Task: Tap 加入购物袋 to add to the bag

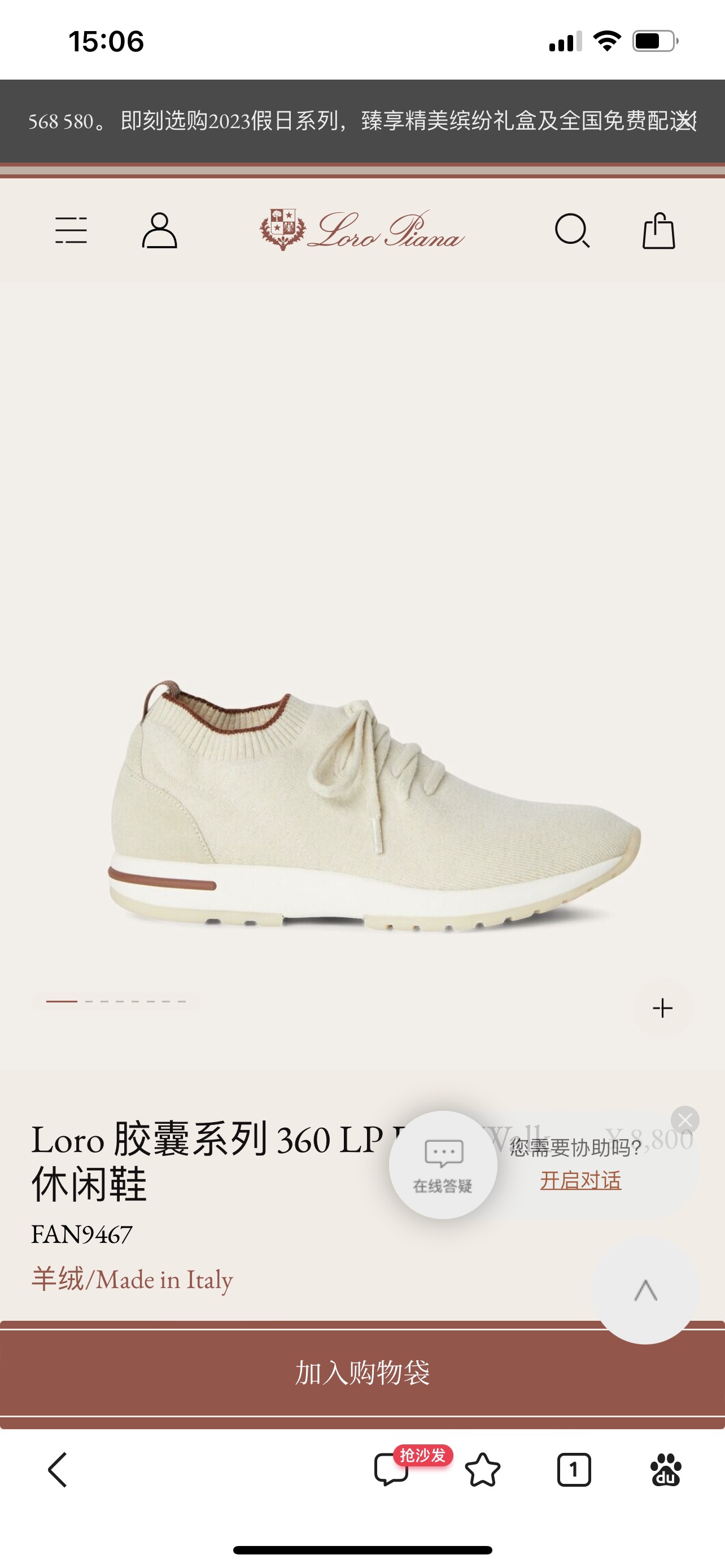Action: 362,1373
